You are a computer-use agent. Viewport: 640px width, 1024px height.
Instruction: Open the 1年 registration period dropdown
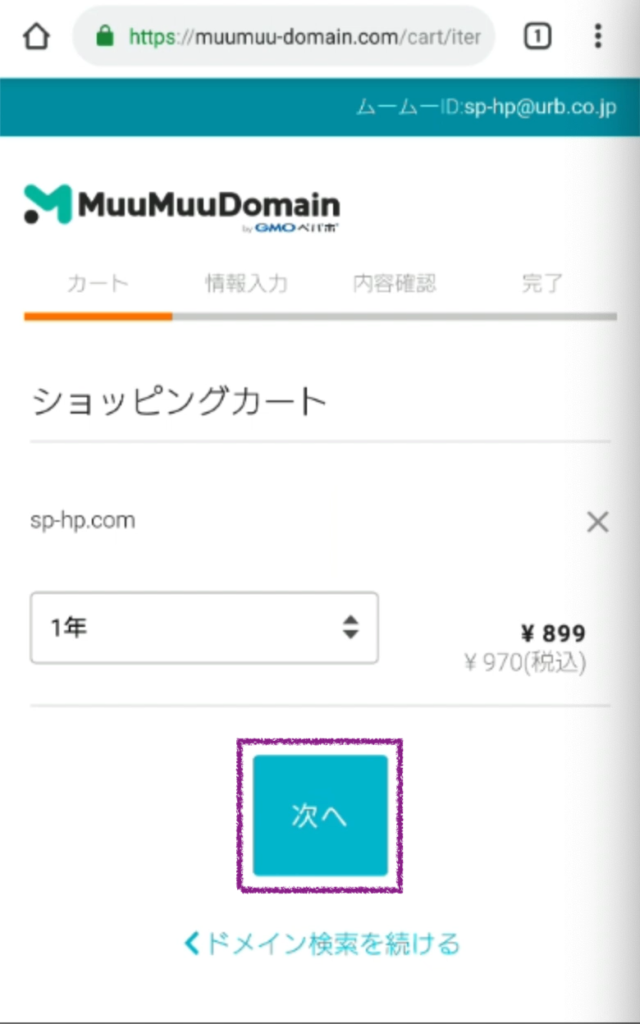click(x=204, y=628)
